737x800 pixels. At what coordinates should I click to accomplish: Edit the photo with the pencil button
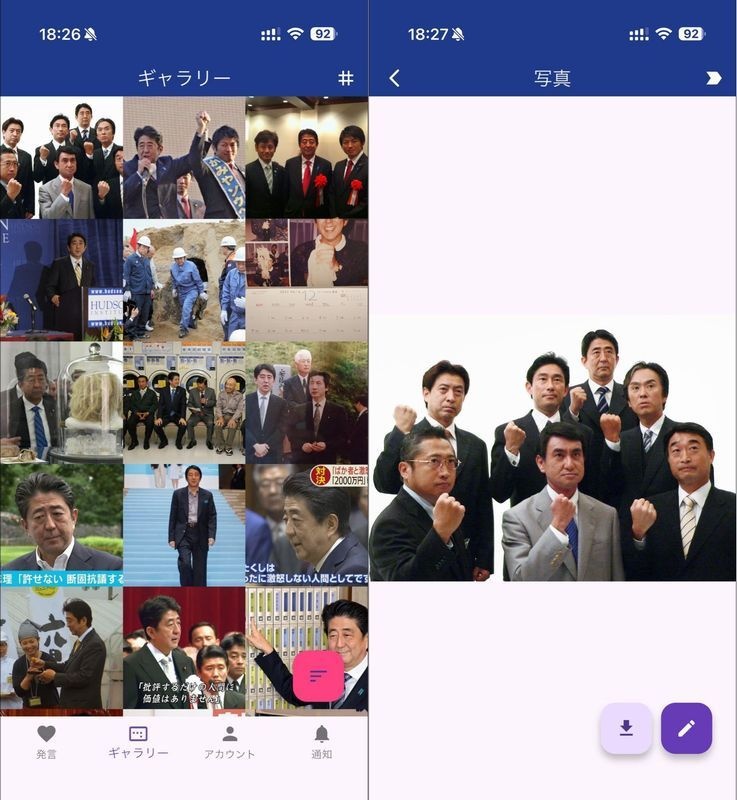pyautogui.click(x=686, y=728)
